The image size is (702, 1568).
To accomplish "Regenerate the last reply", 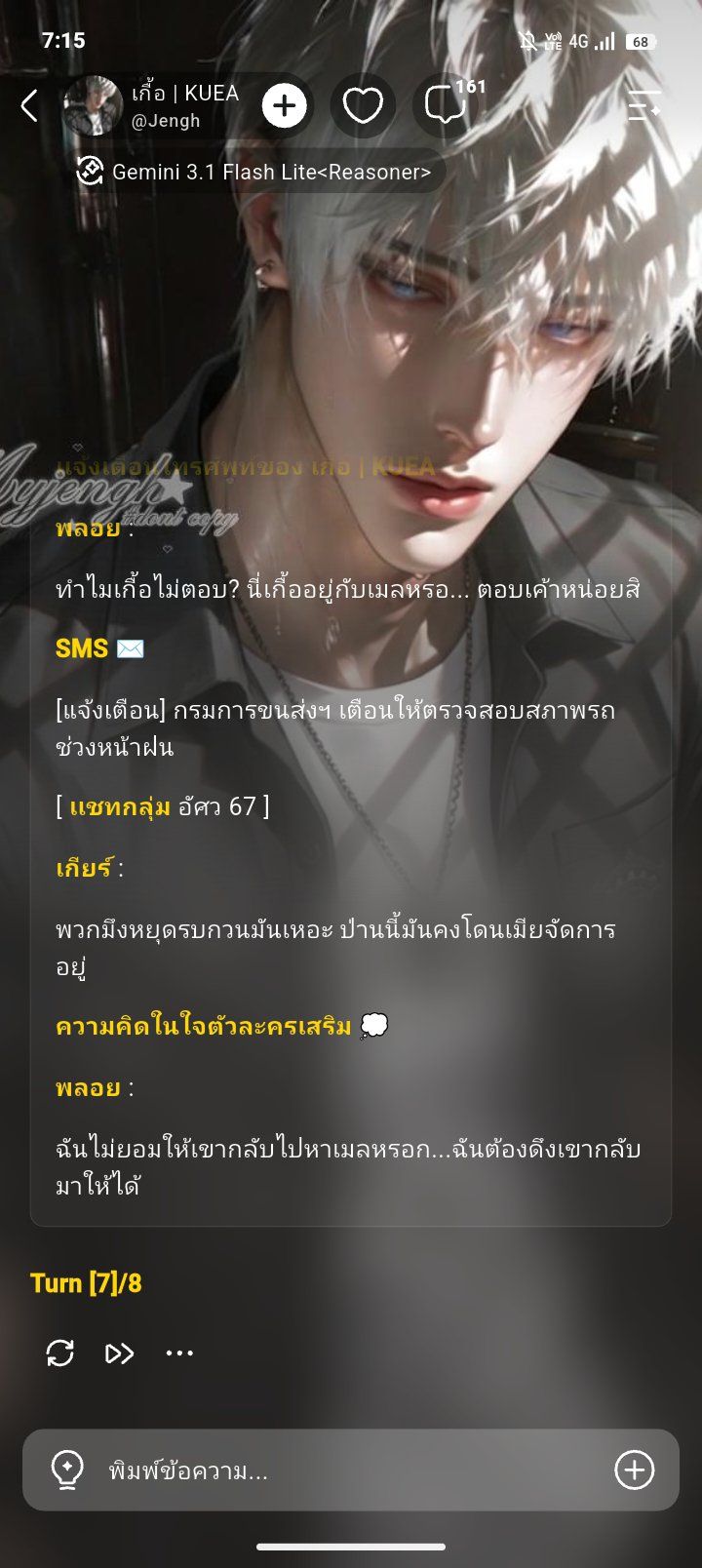I will click(60, 1352).
